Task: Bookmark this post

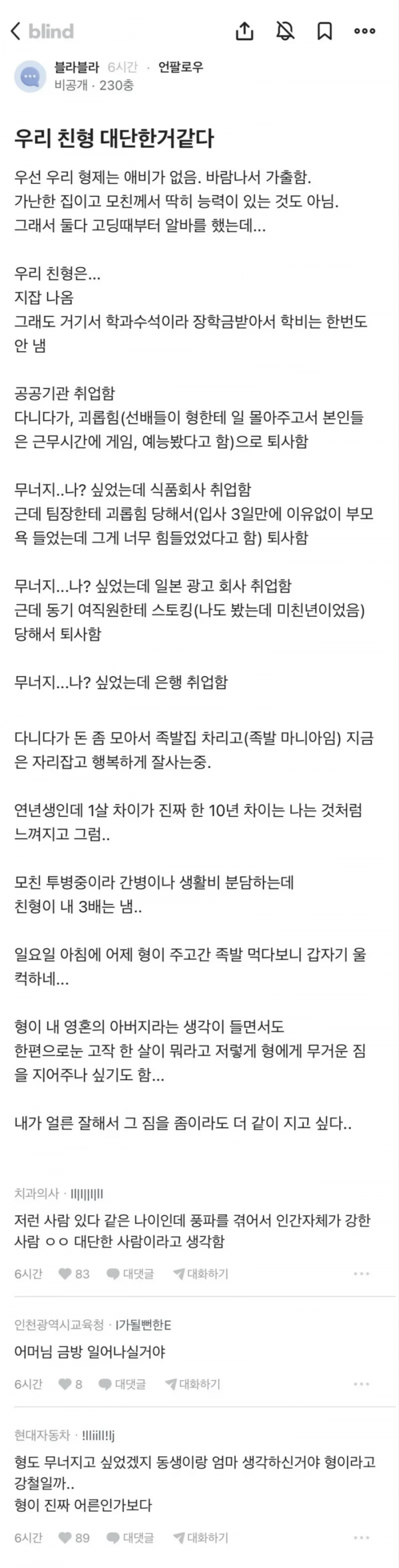Action: 325,31
